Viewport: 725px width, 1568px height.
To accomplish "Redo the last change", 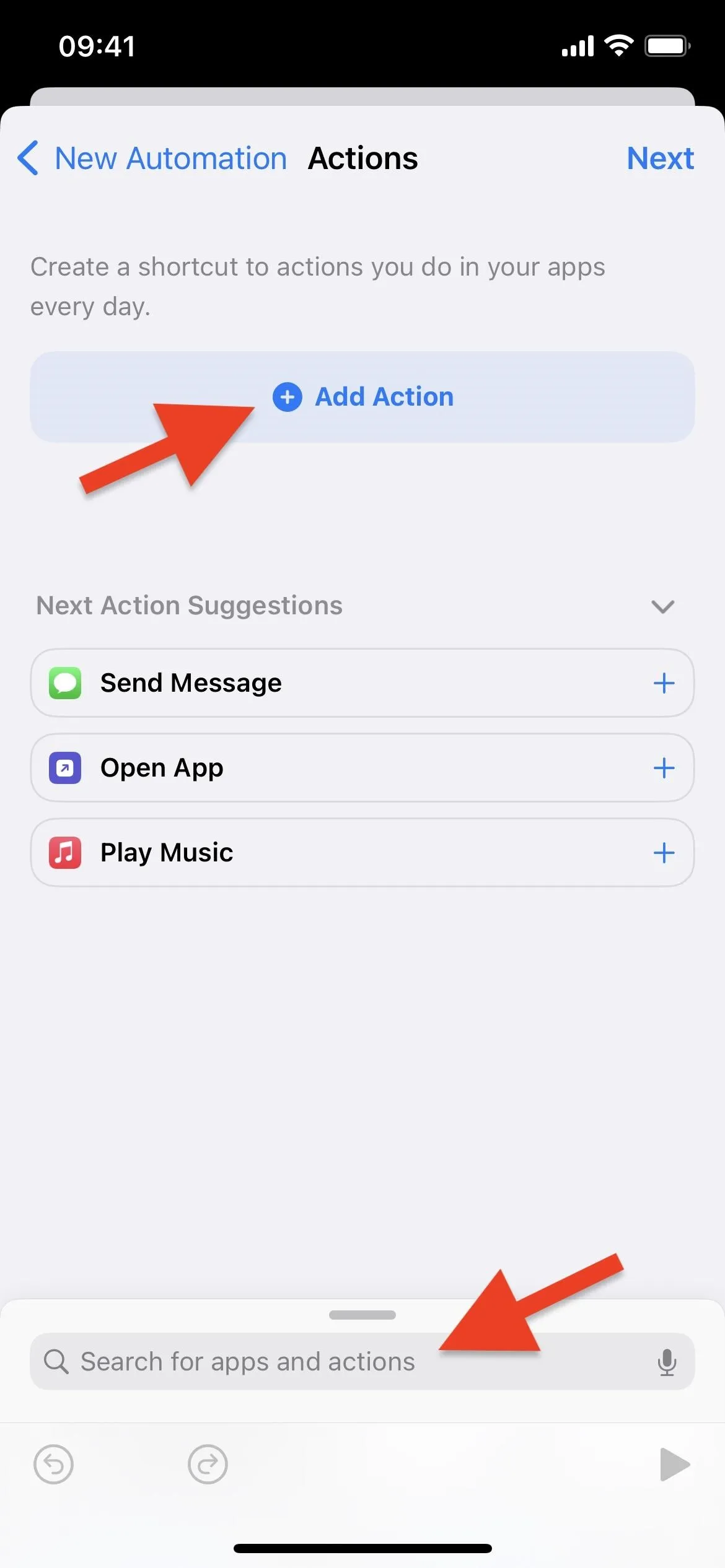I will click(208, 1465).
